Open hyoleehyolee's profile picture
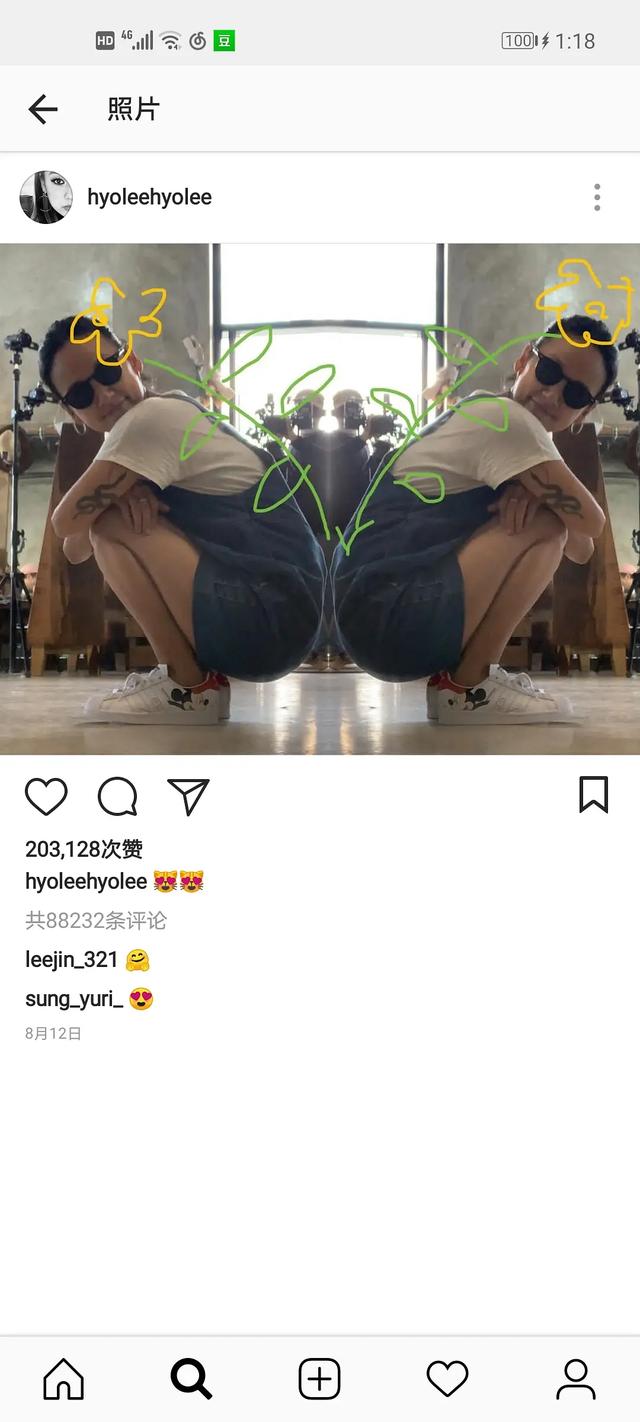The image size is (640, 1422). tap(46, 197)
